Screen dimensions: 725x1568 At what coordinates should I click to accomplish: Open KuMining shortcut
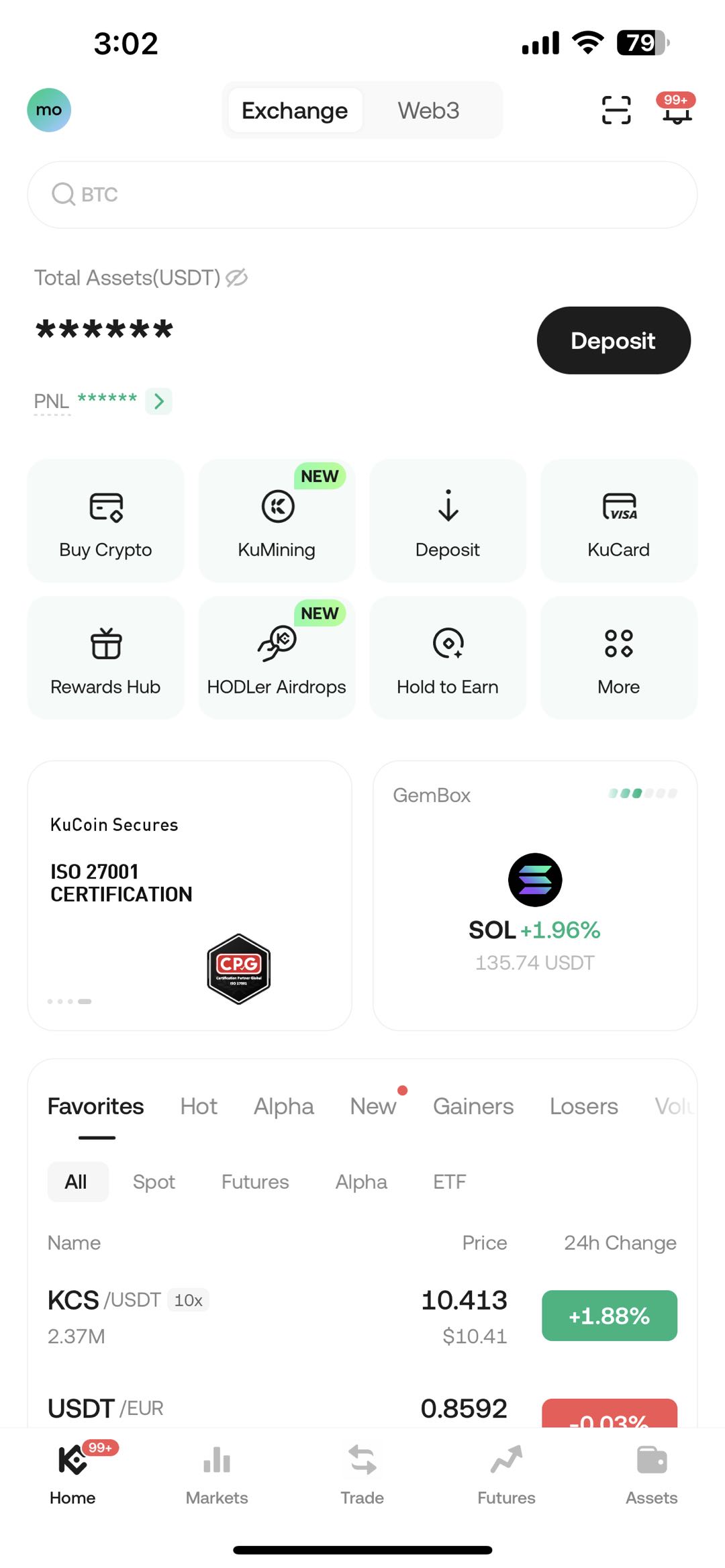277,521
